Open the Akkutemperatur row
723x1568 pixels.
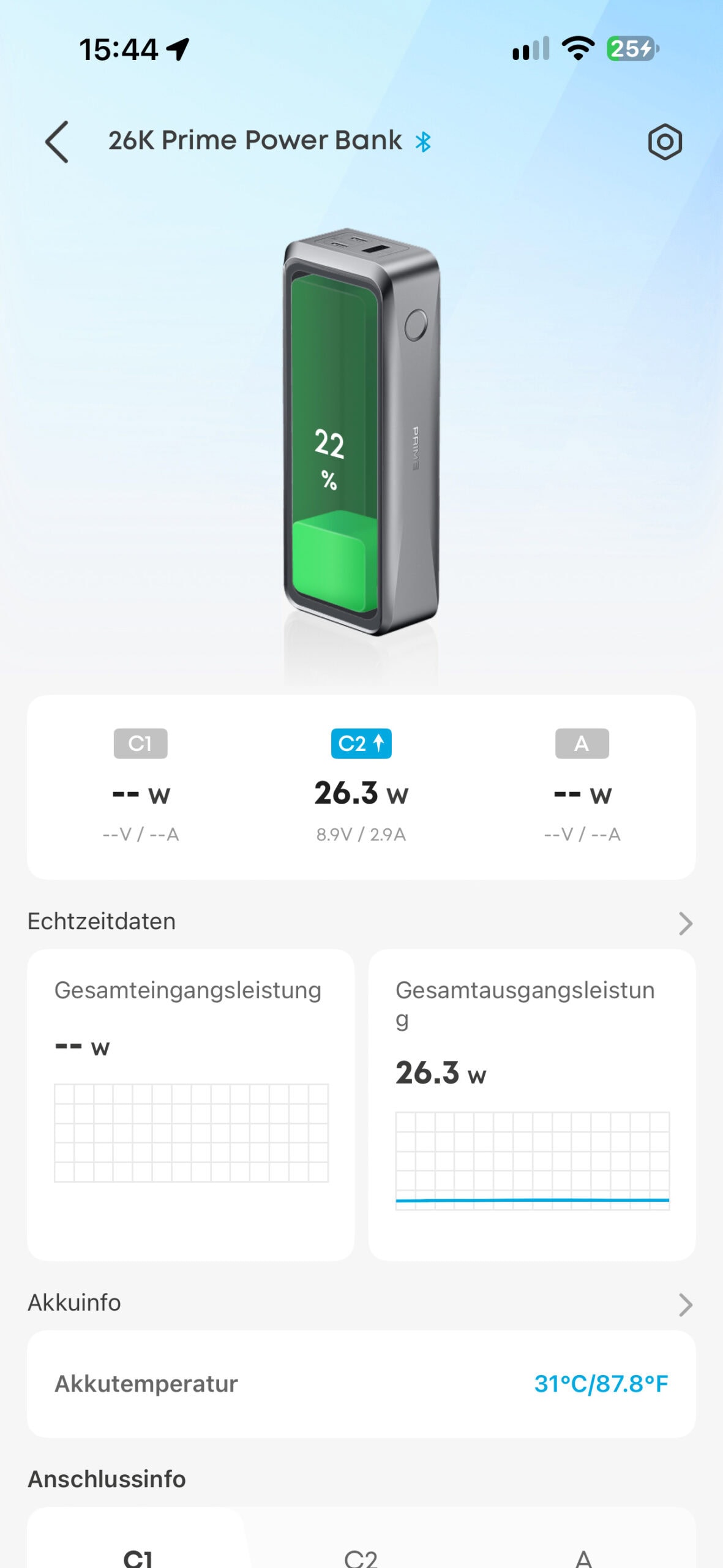361,1384
